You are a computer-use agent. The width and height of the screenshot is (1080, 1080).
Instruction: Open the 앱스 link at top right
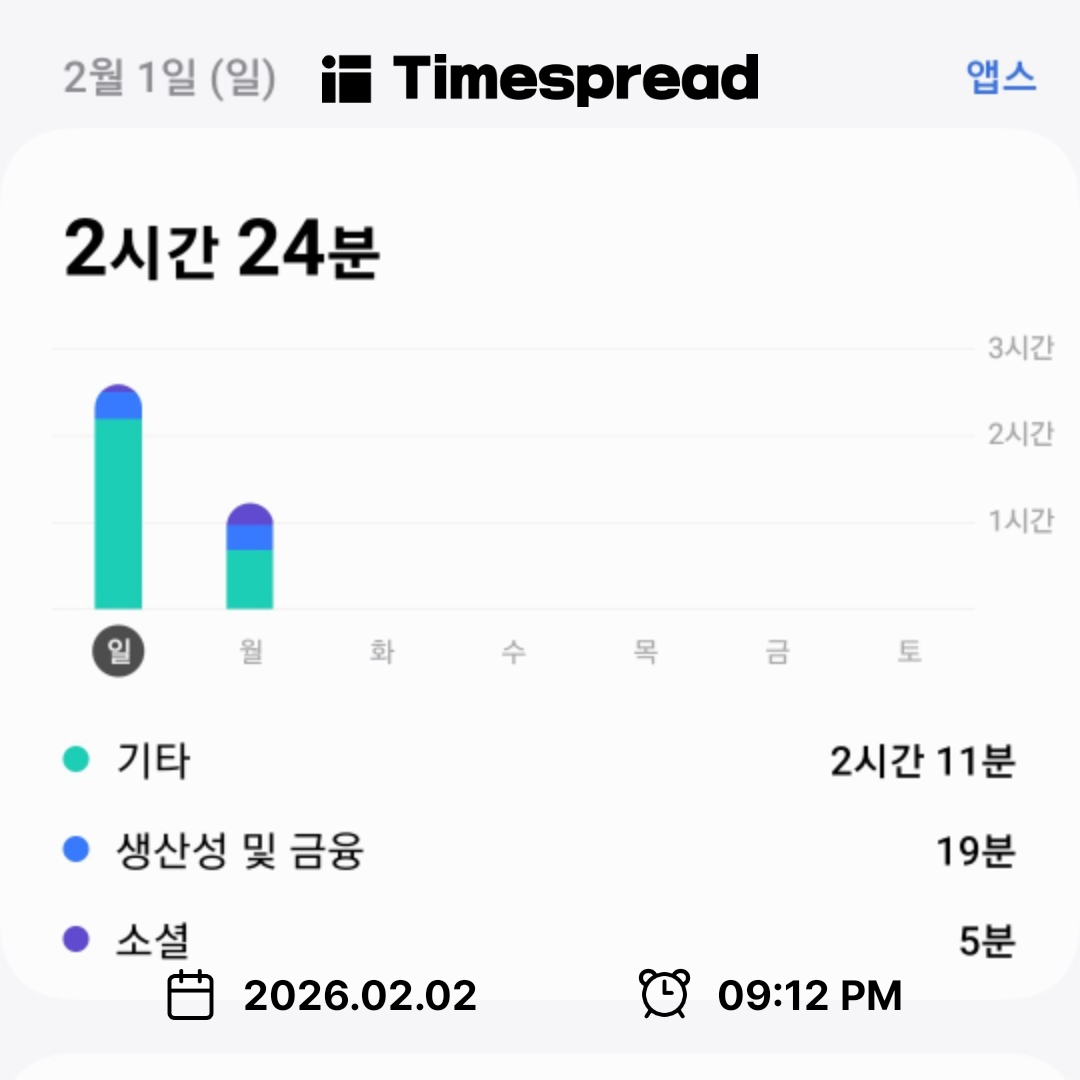click(x=1001, y=78)
